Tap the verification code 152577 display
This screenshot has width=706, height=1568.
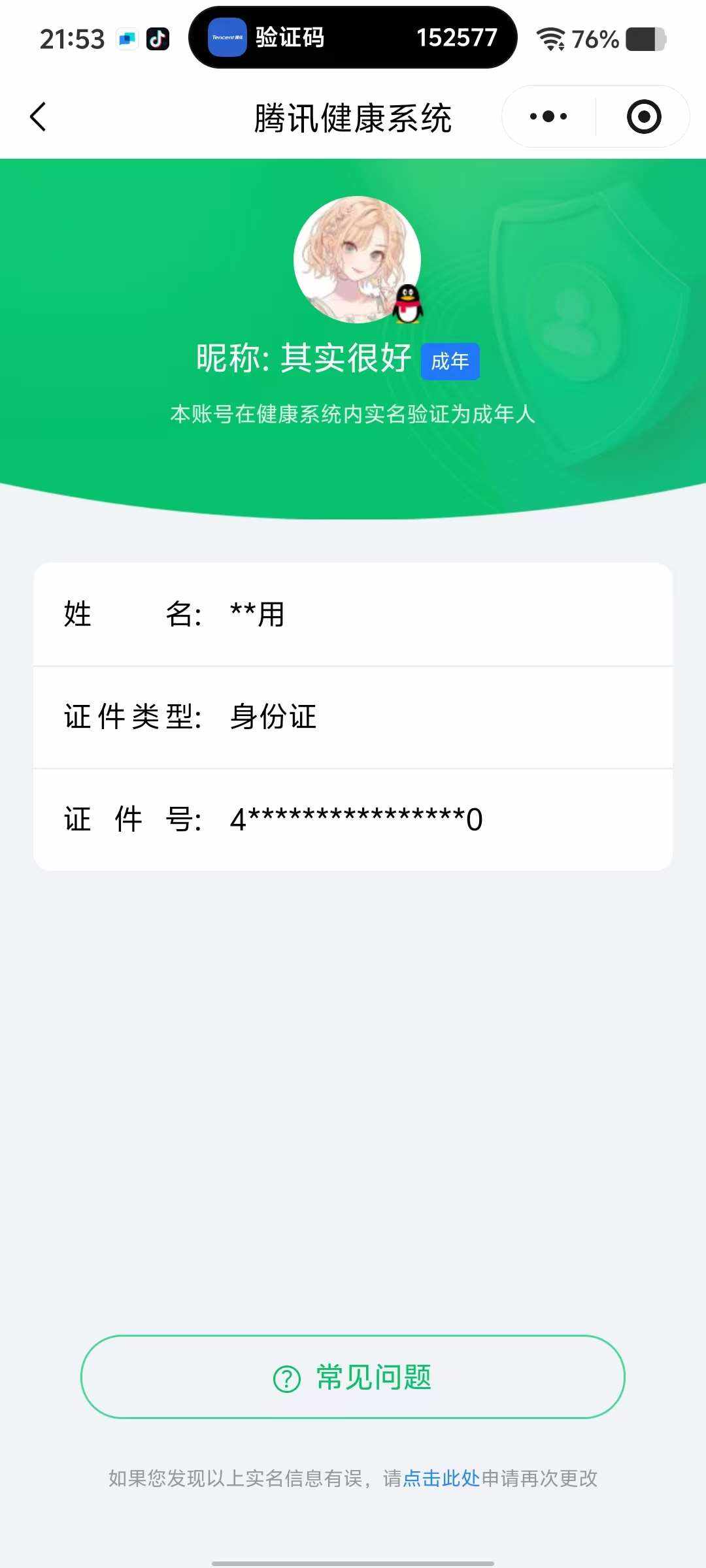[x=457, y=38]
